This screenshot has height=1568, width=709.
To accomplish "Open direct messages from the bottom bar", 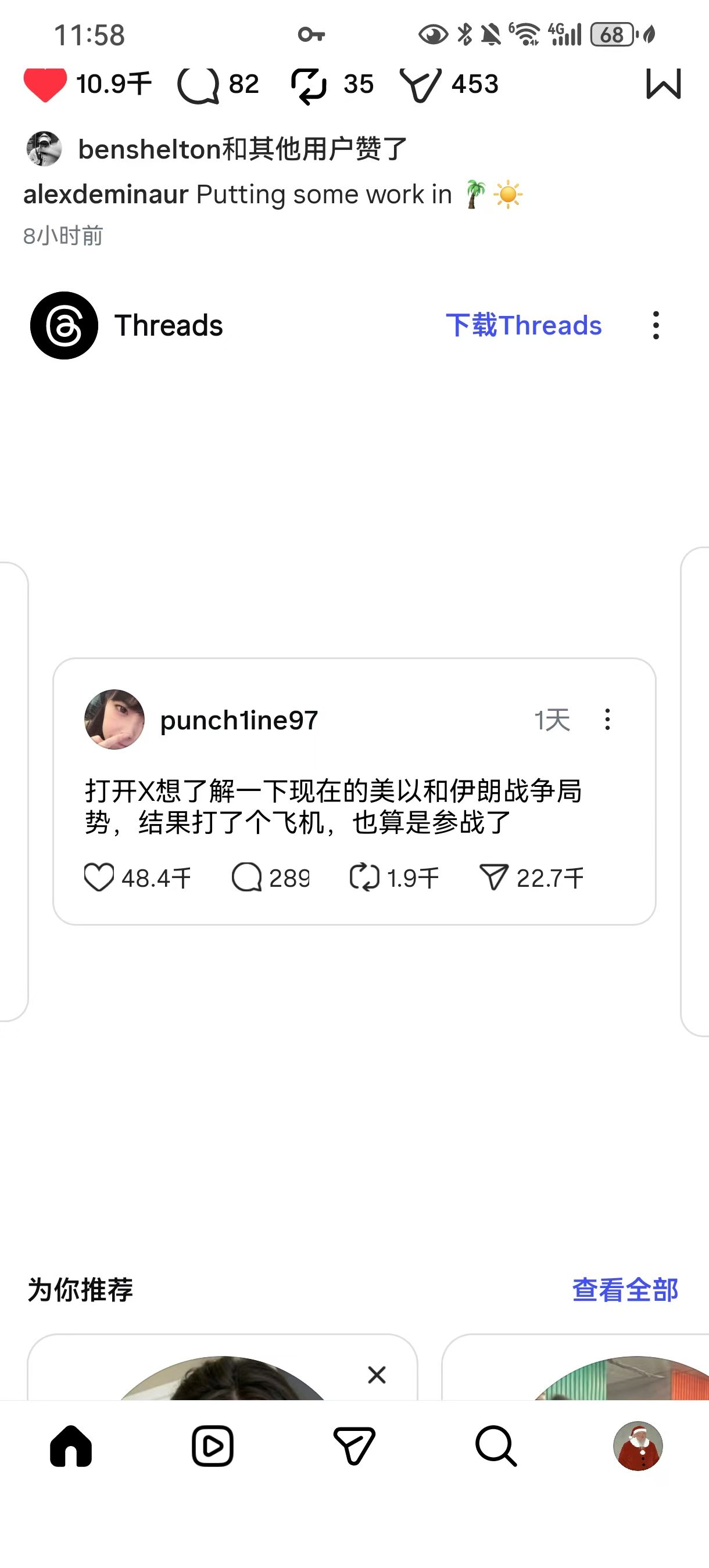I will (x=354, y=1445).
